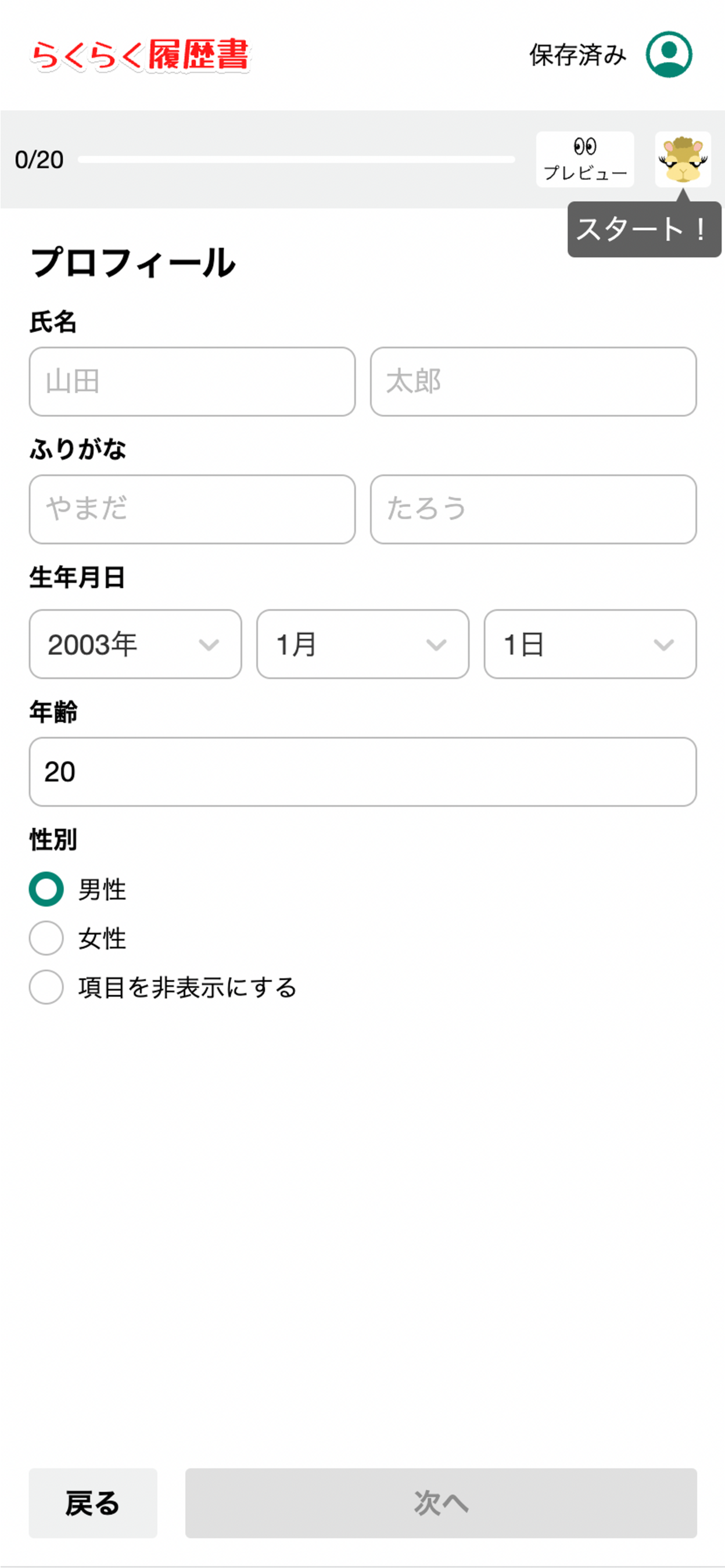Select 男性 as gender
Viewport: 725px width, 1568px height.
tap(46, 889)
